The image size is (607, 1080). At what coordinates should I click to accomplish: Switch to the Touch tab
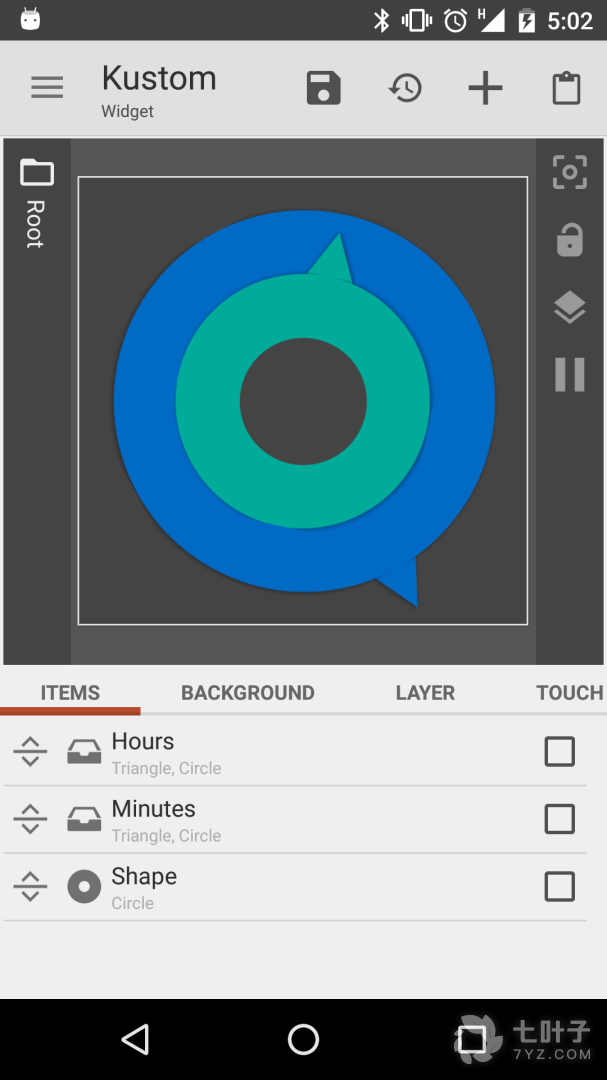click(569, 692)
